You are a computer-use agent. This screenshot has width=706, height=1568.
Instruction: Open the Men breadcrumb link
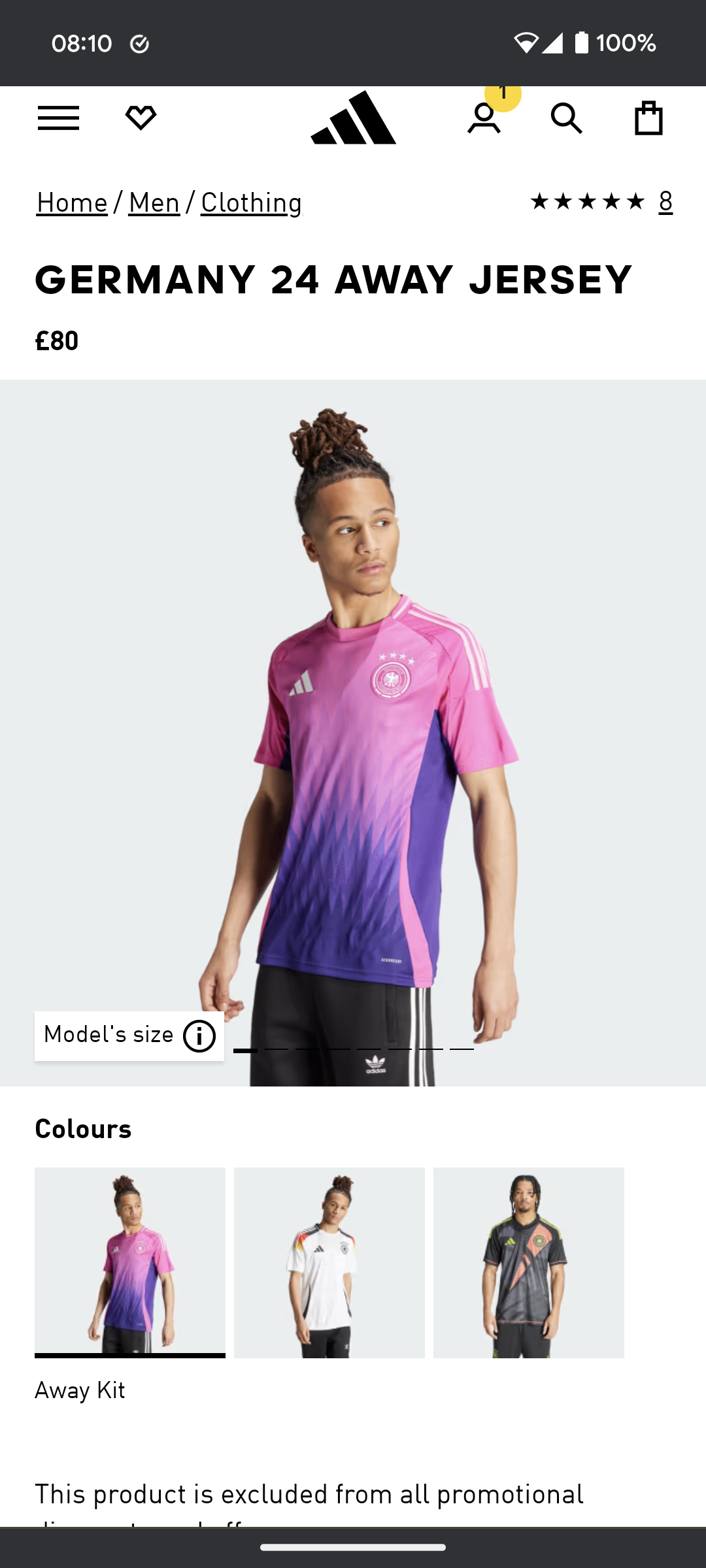154,203
